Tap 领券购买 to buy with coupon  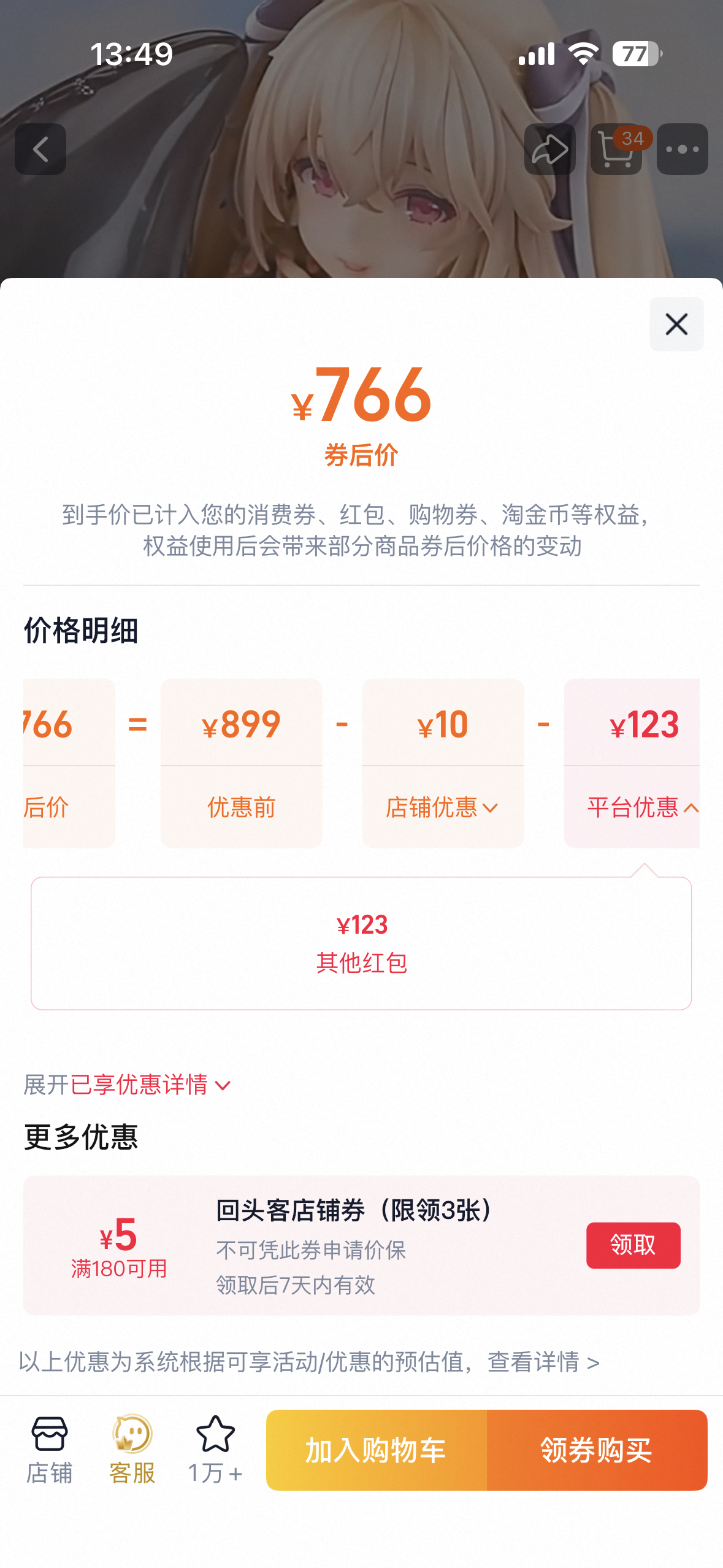click(597, 1450)
